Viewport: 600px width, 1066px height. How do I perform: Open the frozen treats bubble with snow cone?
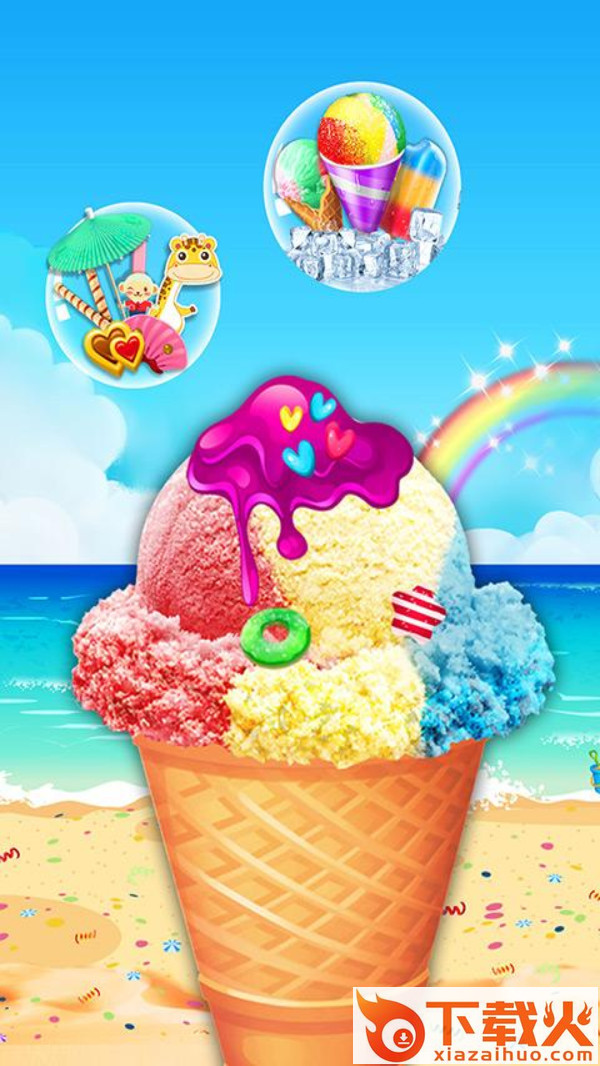click(361, 186)
